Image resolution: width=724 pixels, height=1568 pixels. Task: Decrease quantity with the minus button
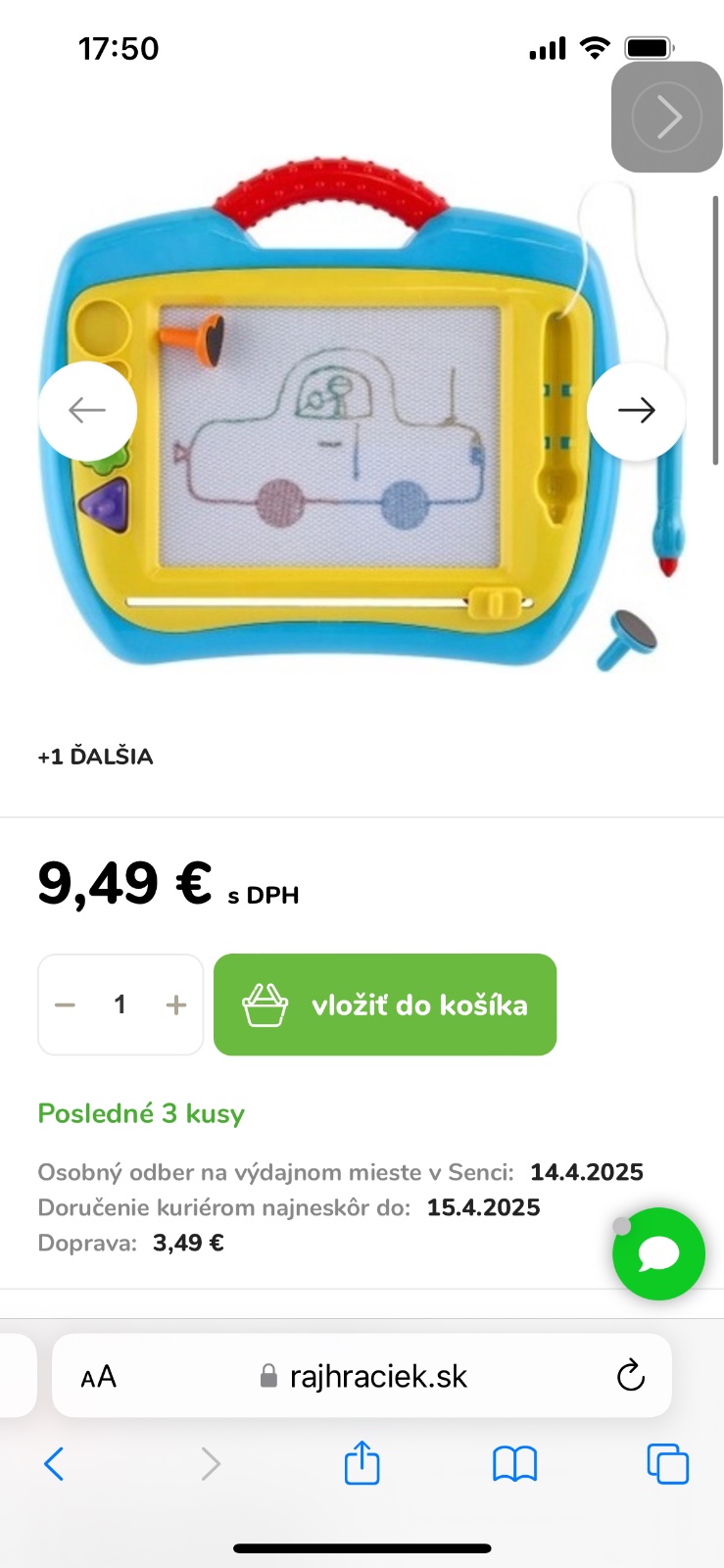pos(66,1004)
